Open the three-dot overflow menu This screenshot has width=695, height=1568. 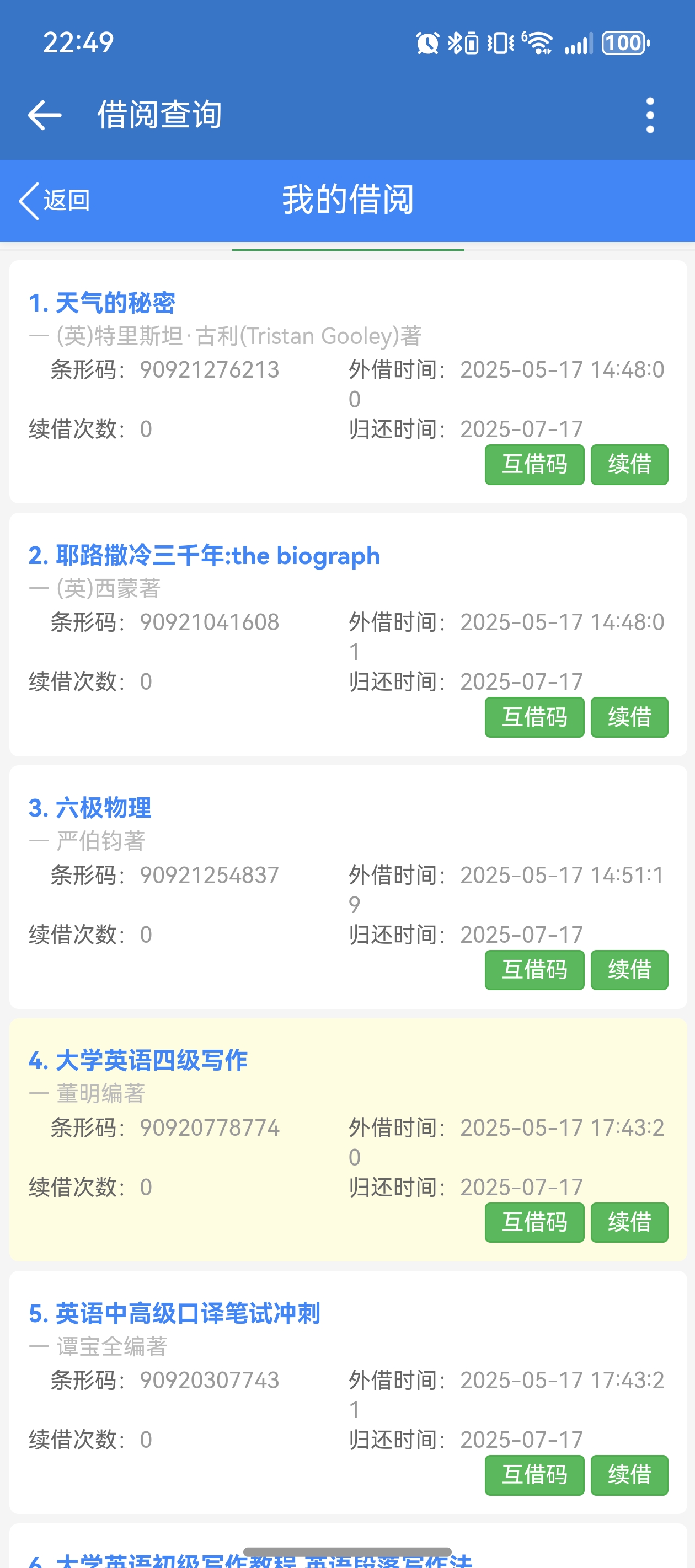tap(650, 115)
